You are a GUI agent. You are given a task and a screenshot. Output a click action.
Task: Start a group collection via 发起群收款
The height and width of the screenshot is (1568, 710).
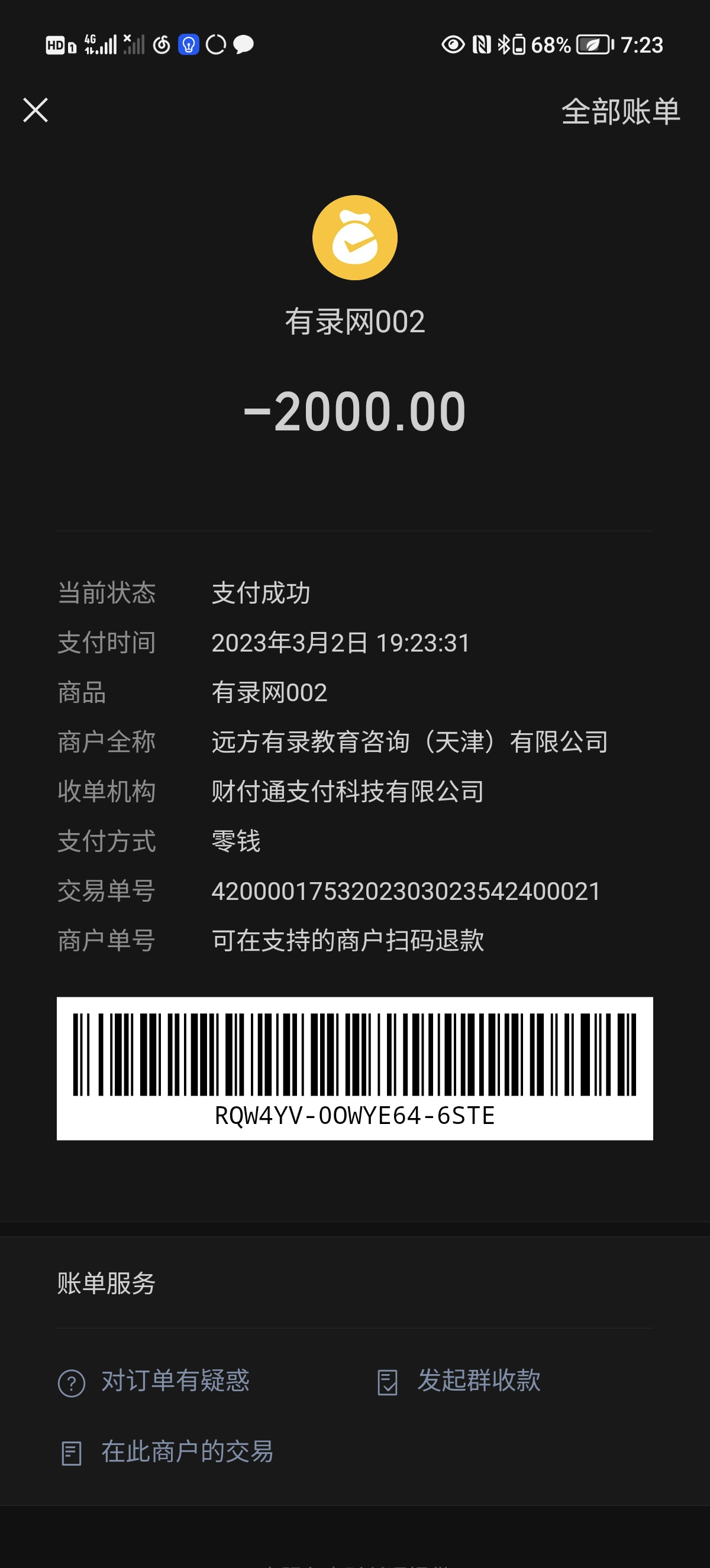[460, 1381]
